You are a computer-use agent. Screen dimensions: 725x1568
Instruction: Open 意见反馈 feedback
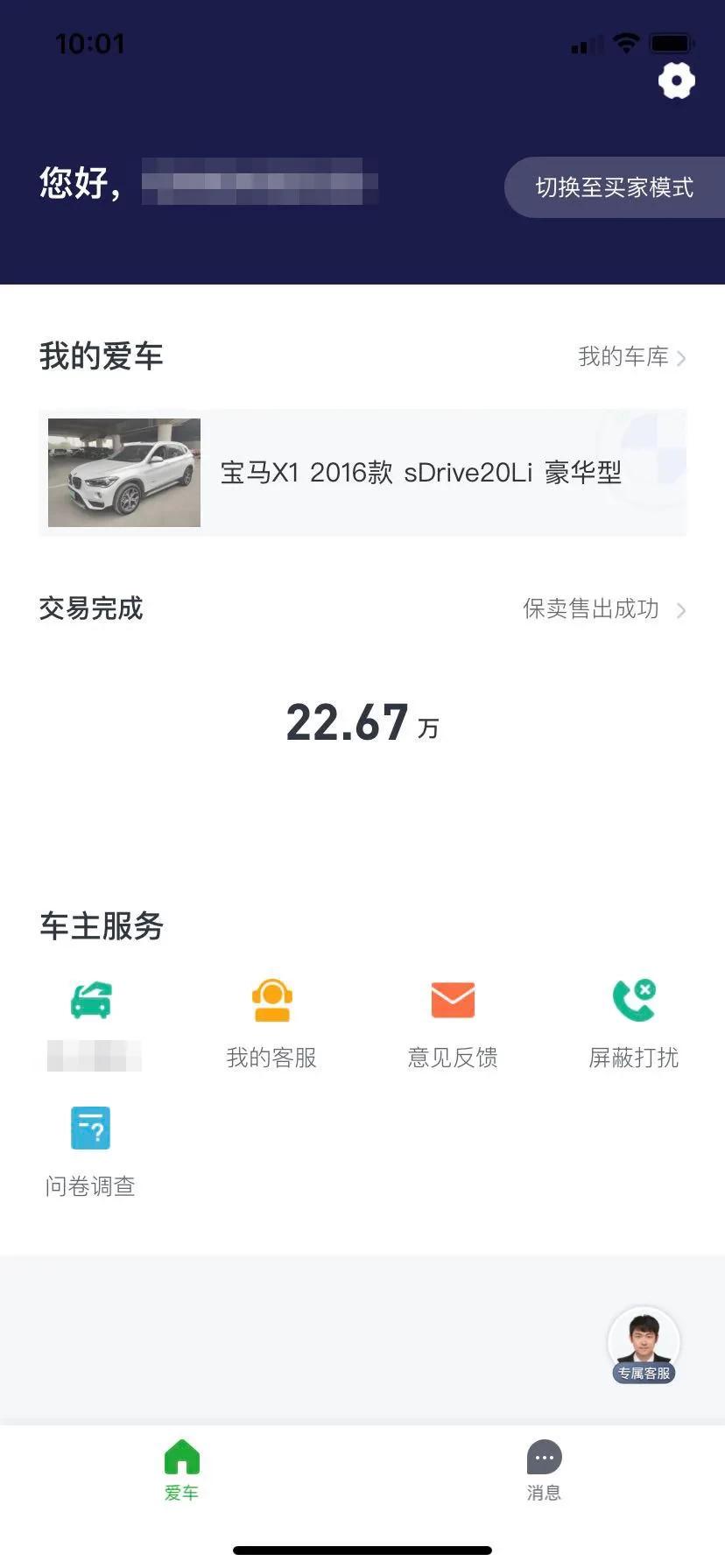pyautogui.click(x=452, y=1020)
